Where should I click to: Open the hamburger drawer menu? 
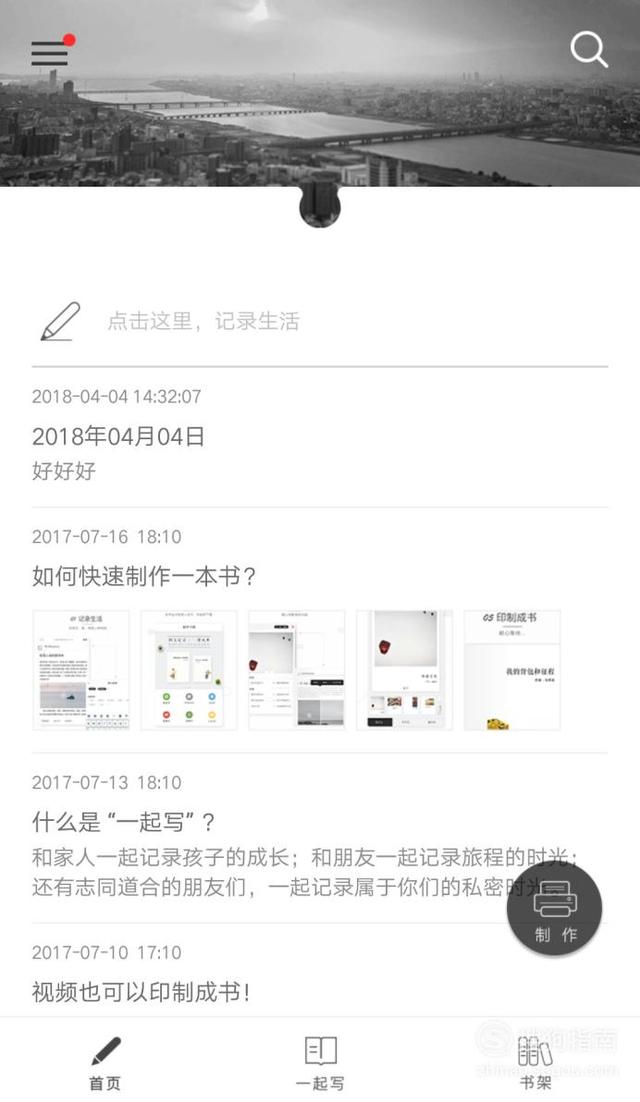point(50,53)
